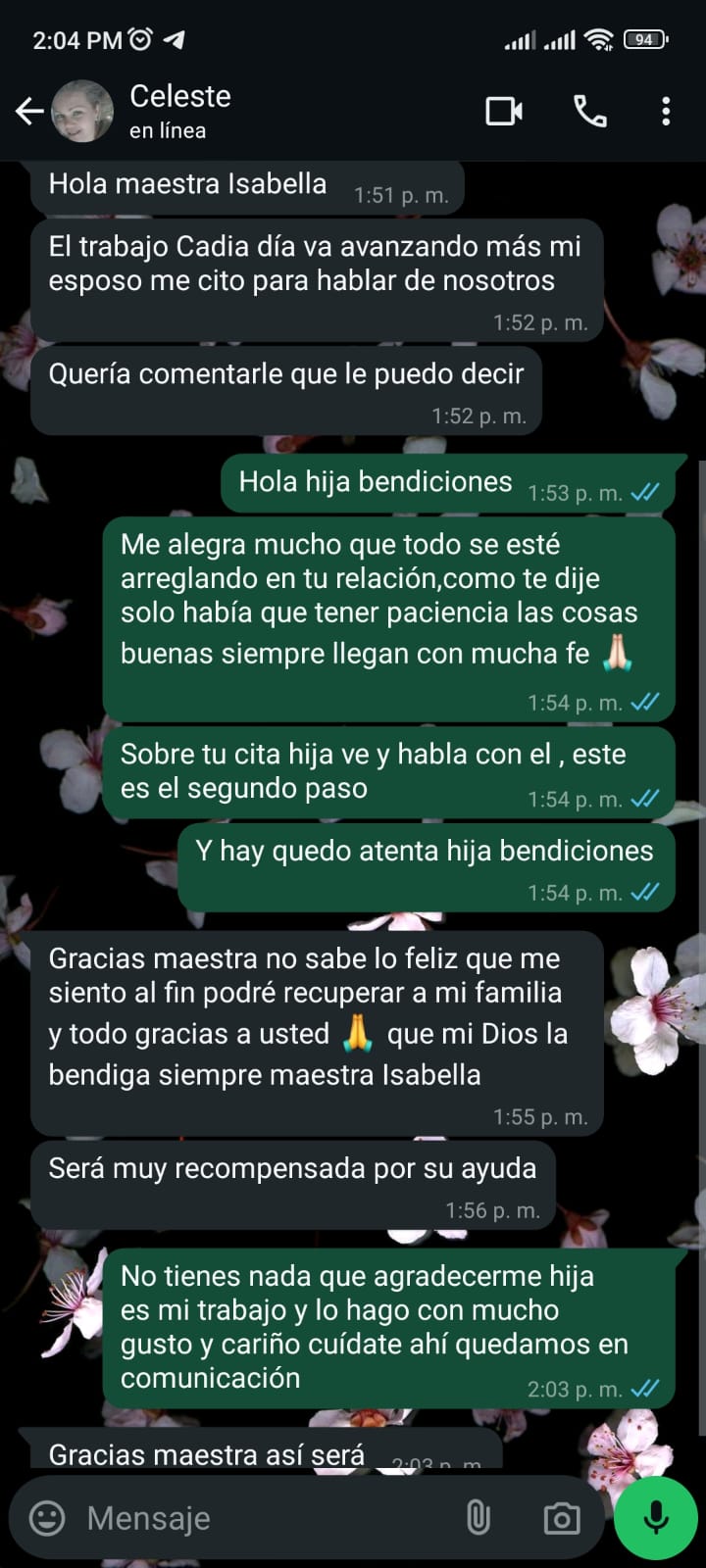The image size is (706, 1568).
Task: Open the three-dot overflow menu
Action: 666,112
